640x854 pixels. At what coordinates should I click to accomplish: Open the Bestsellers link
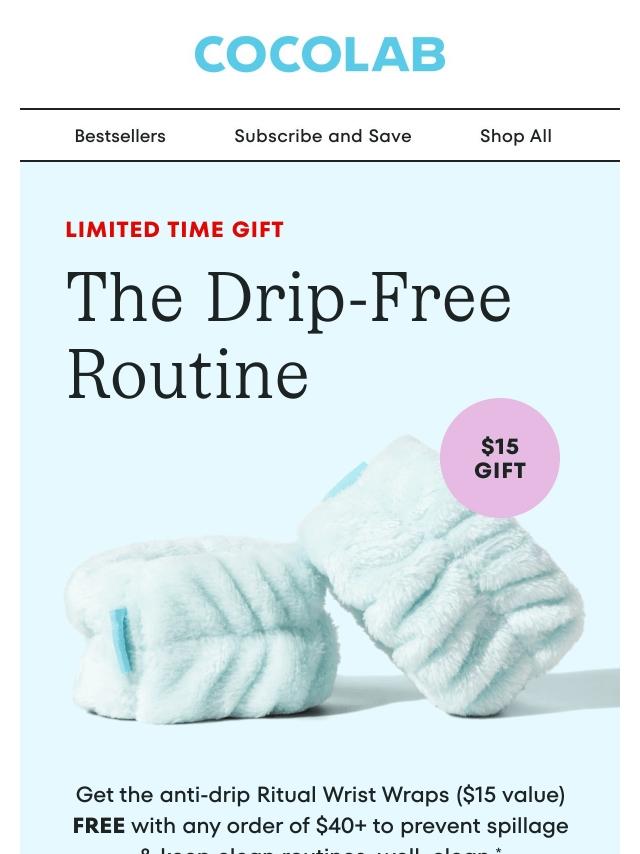coord(120,136)
